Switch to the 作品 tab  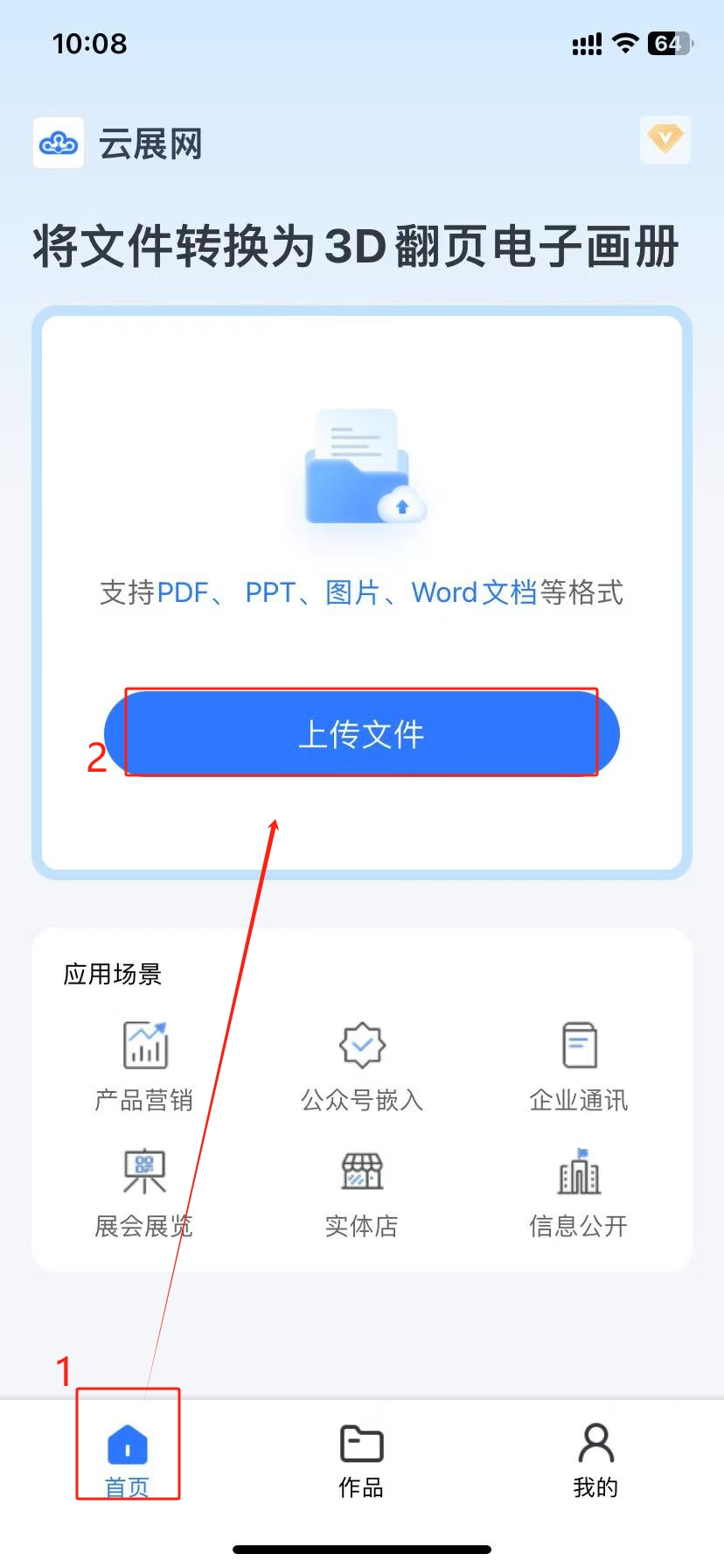pyautogui.click(x=361, y=1459)
